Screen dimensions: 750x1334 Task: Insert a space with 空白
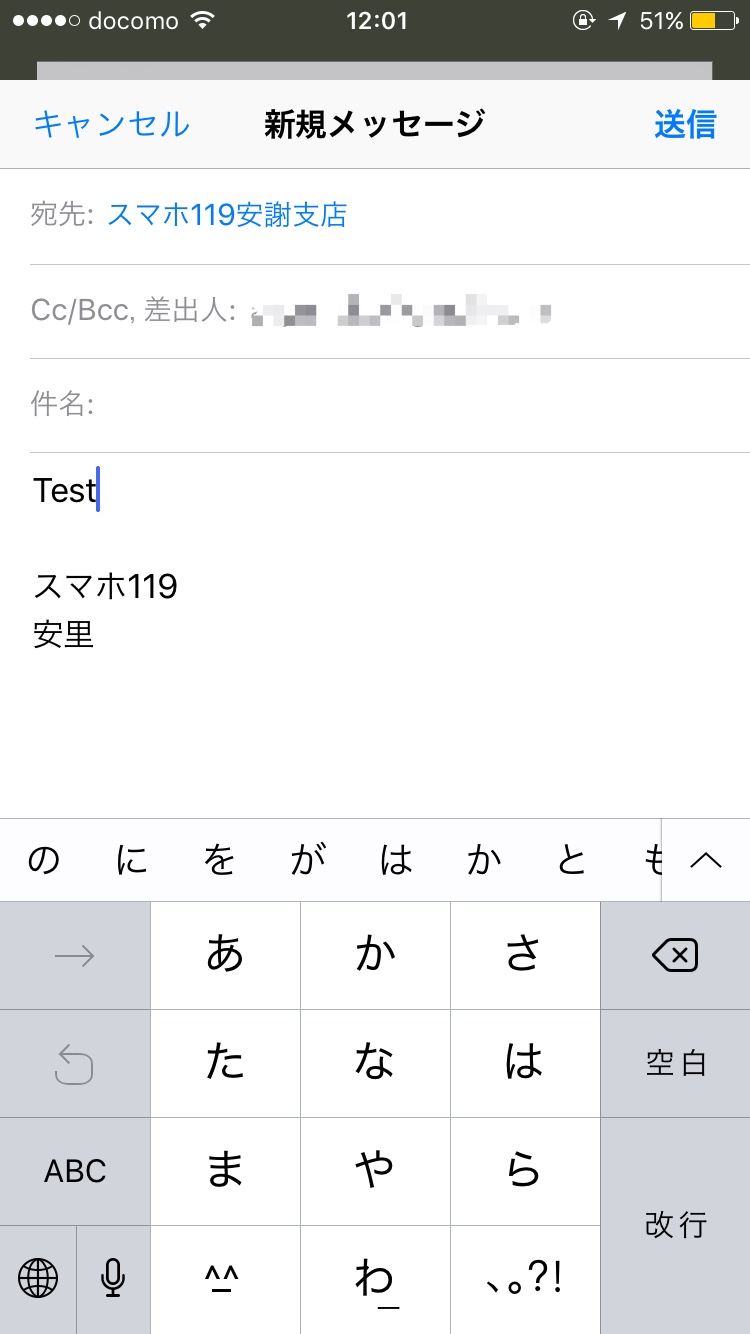coord(675,1064)
